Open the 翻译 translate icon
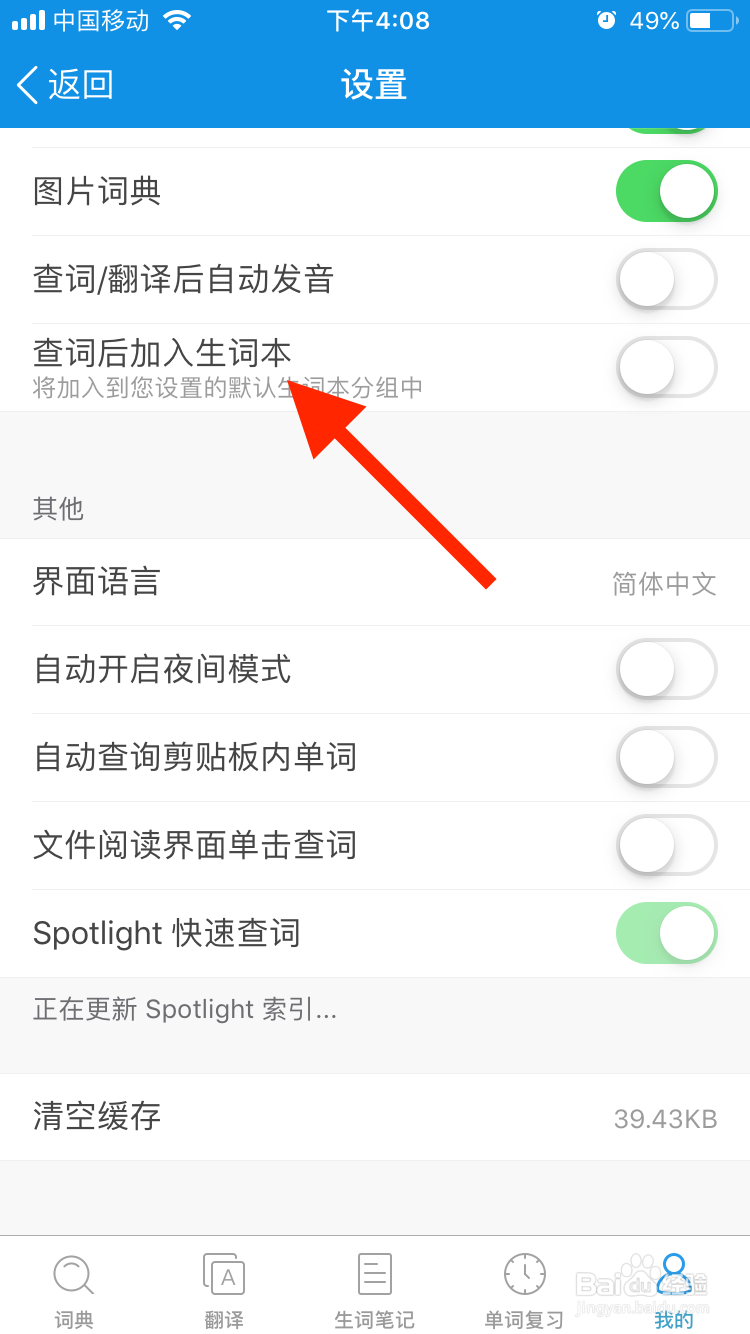Image resolution: width=750 pixels, height=1334 pixels. [x=223, y=1275]
